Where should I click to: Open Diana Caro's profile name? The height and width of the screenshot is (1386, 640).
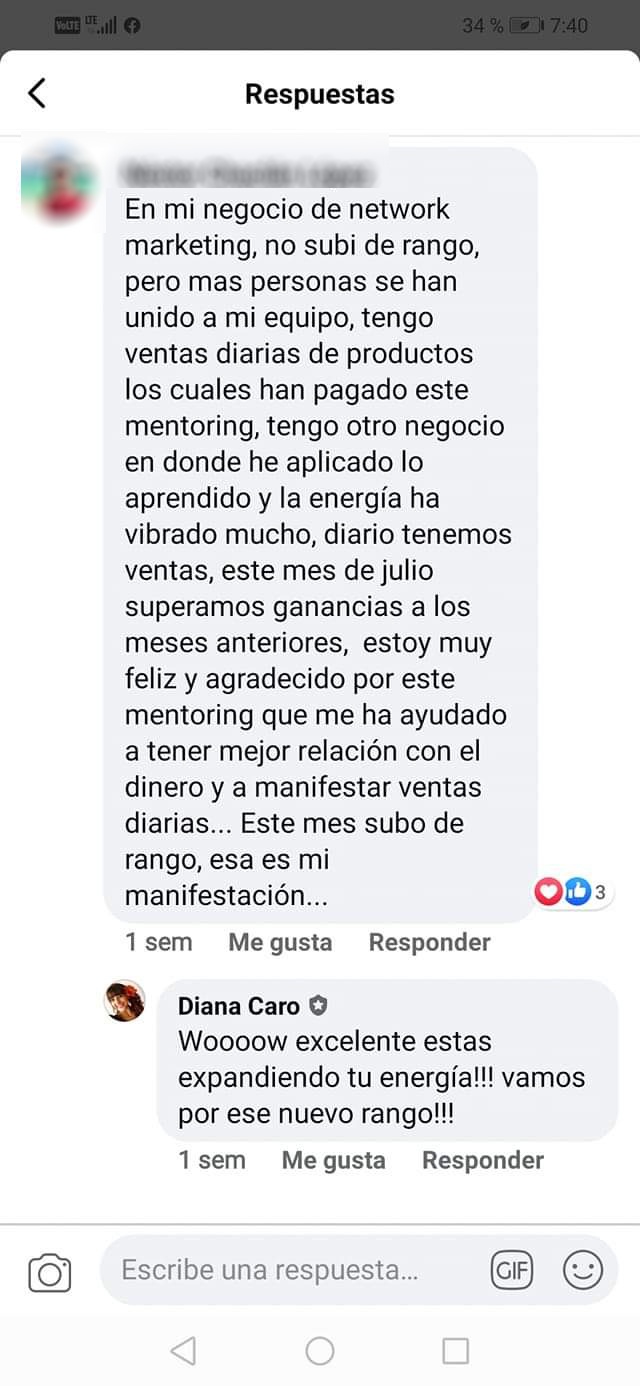239,1006
